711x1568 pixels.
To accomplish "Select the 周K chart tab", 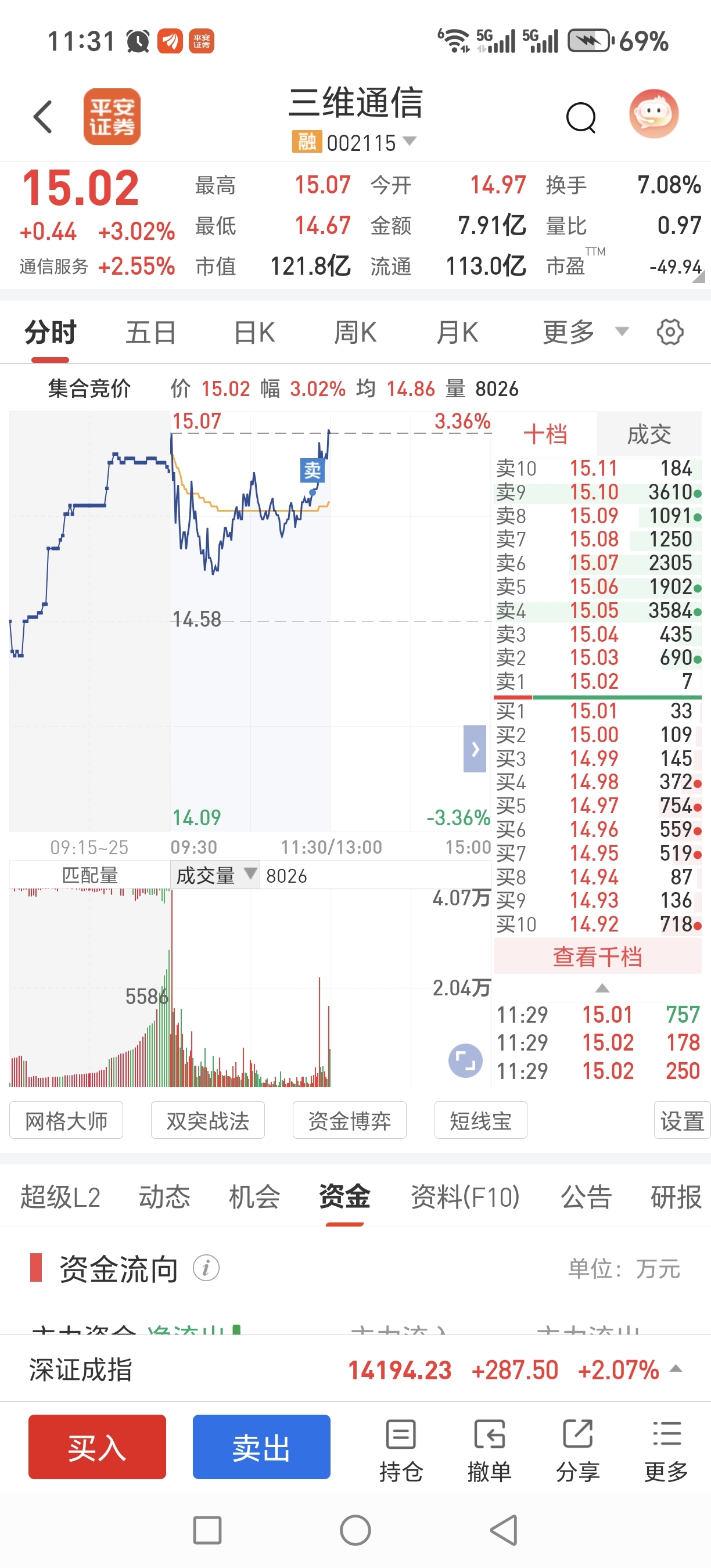I will point(355,332).
